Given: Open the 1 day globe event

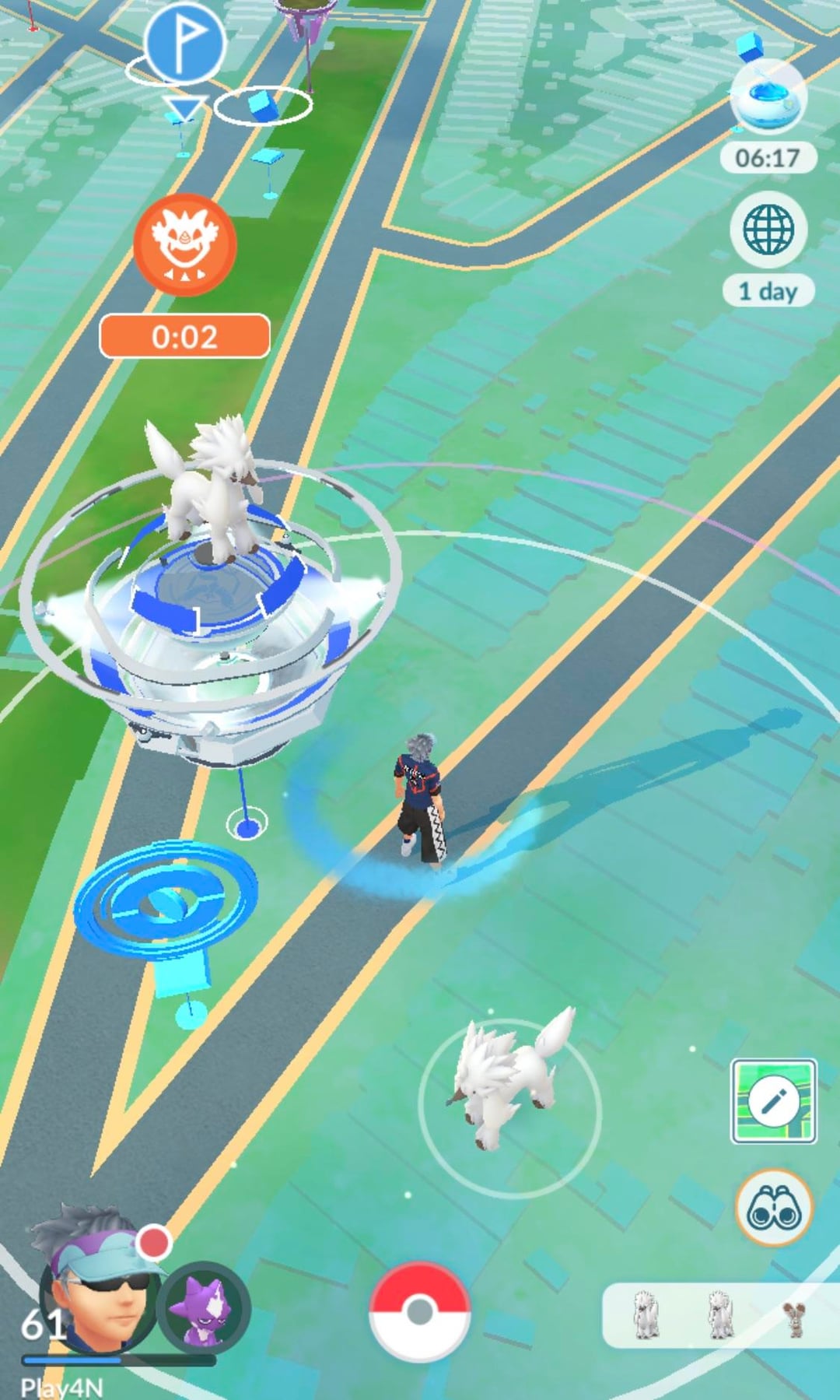Looking at the screenshot, I should (x=768, y=230).
